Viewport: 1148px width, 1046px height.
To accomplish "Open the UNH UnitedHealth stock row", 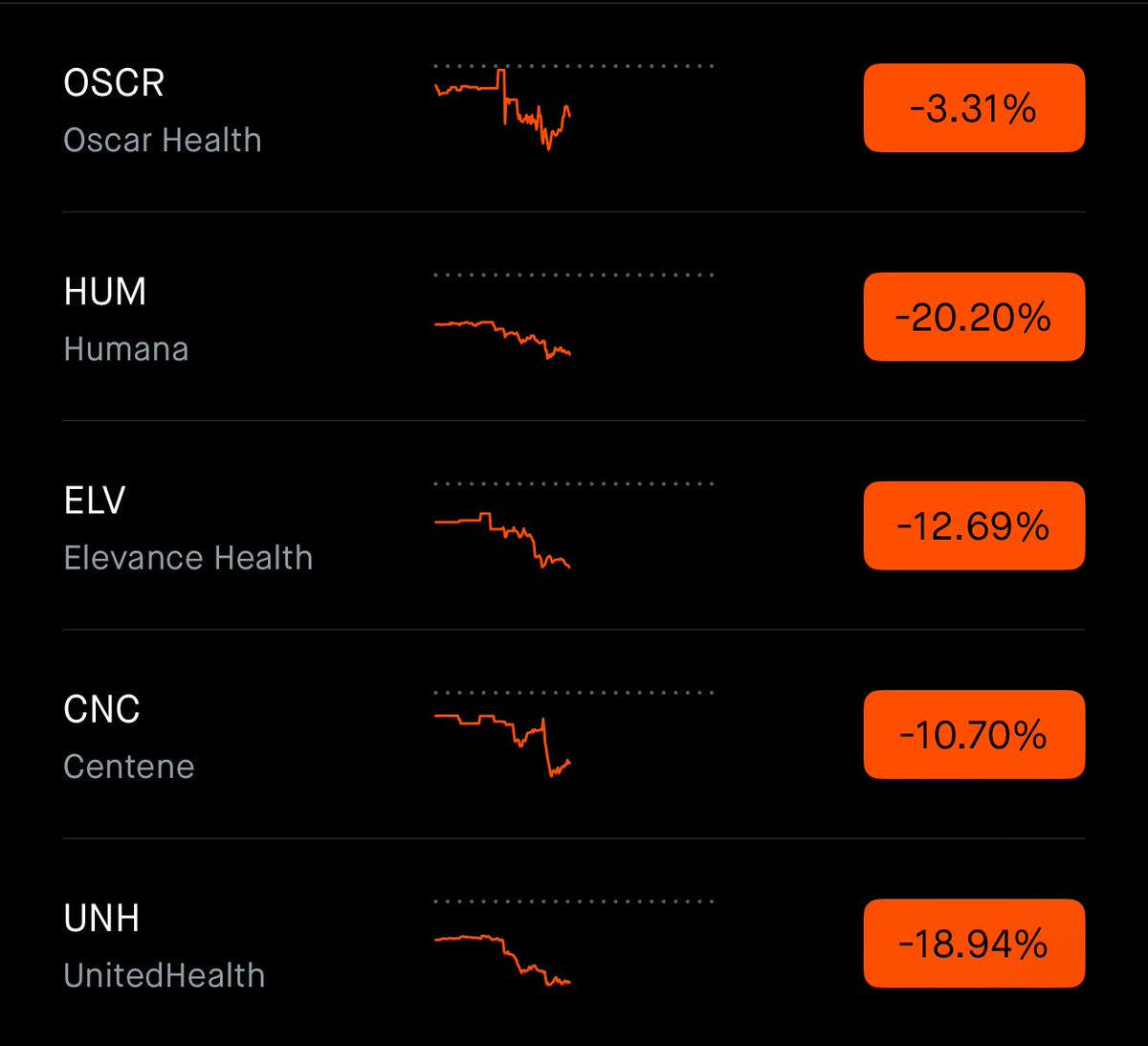I will coord(165,945).
